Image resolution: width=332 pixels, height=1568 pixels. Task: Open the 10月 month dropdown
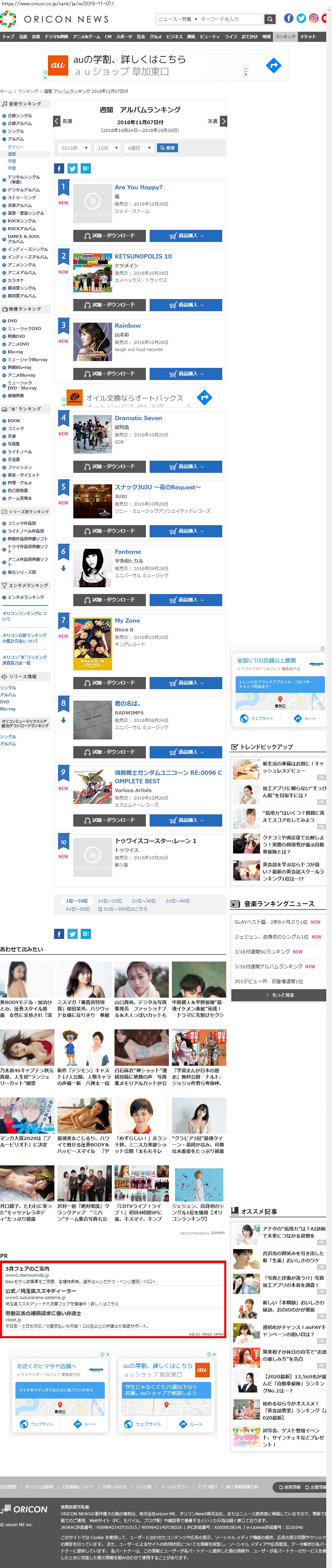click(107, 148)
